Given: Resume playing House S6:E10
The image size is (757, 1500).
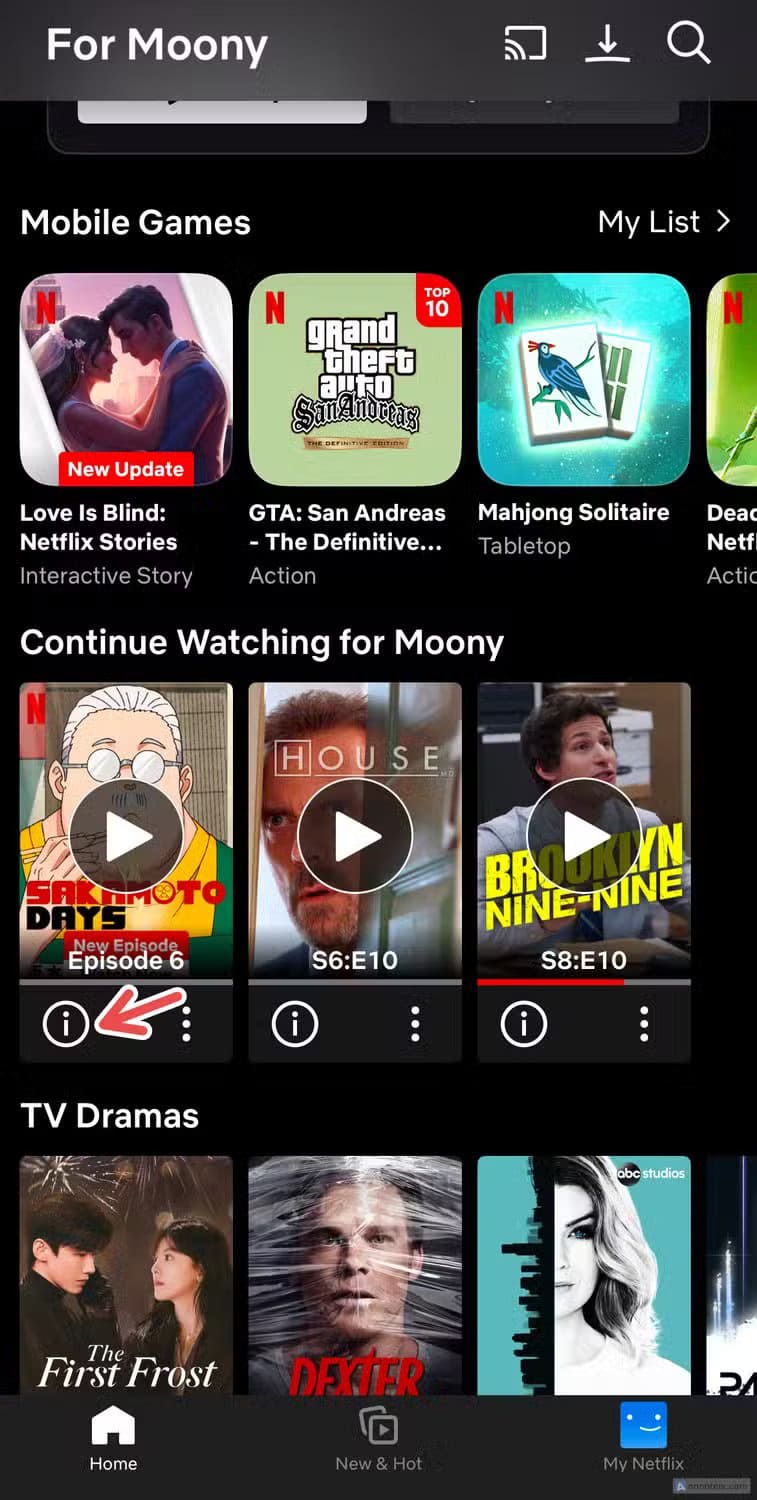Looking at the screenshot, I should point(355,835).
